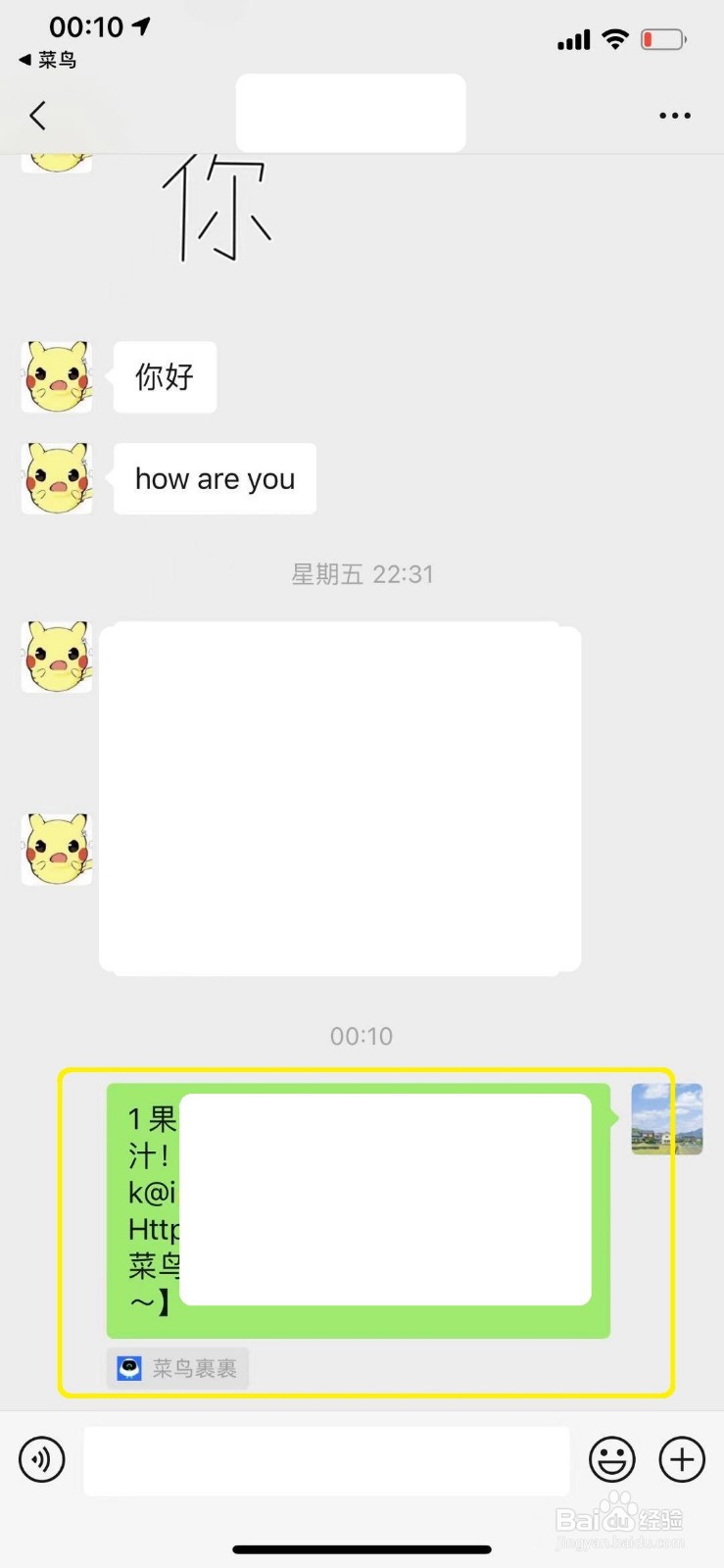Tap the plus icon to attach content
The height and width of the screenshot is (1568, 724).
[681, 1459]
